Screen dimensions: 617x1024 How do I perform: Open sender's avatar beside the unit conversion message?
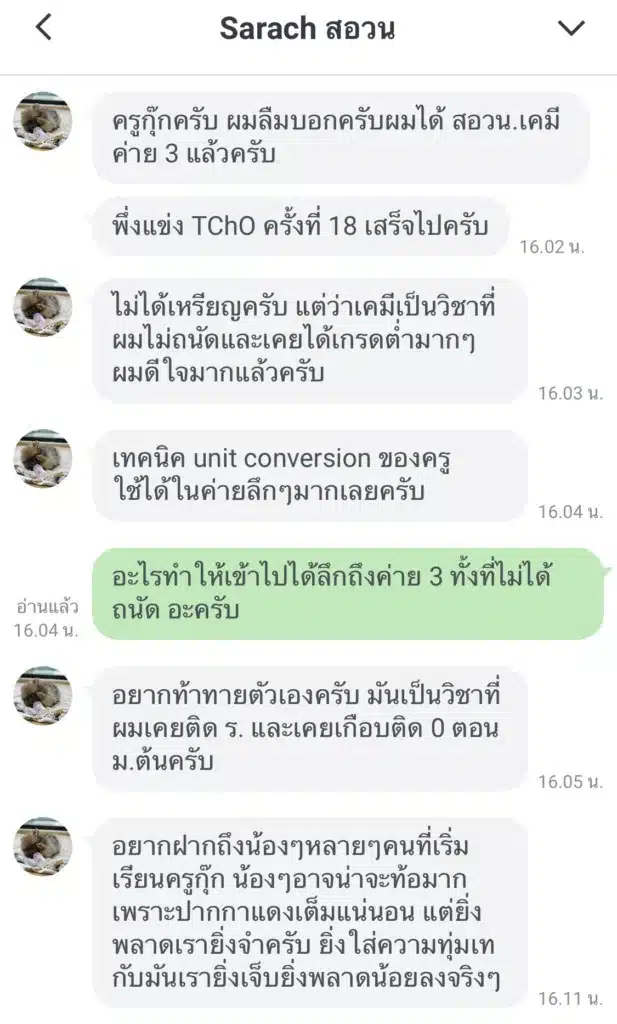click(x=42, y=459)
